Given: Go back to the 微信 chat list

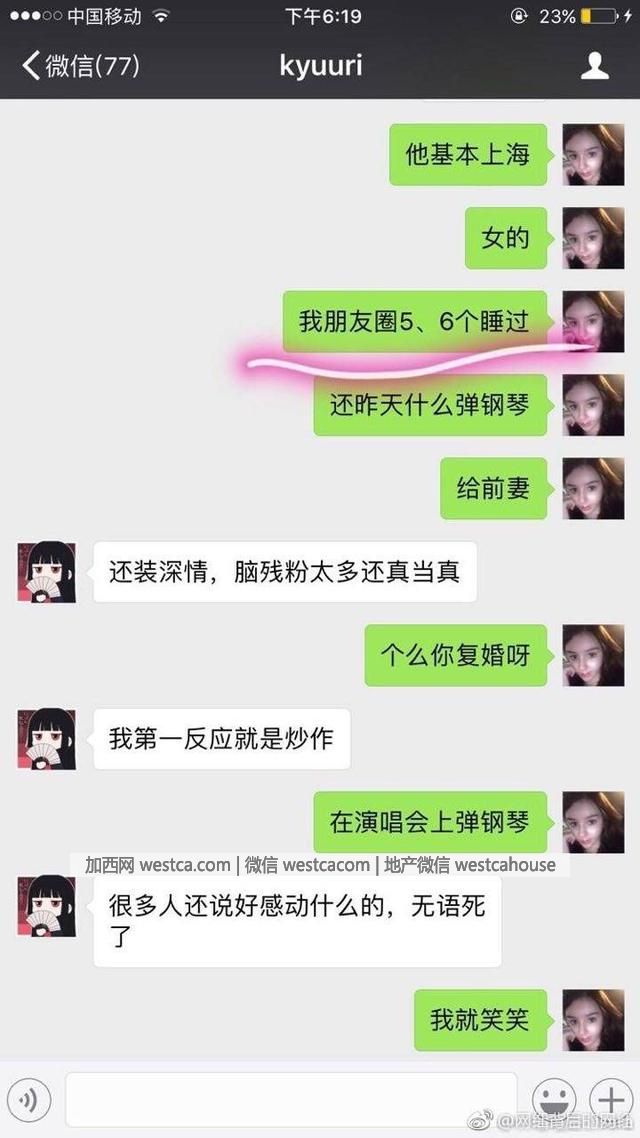Looking at the screenshot, I should (80, 66).
